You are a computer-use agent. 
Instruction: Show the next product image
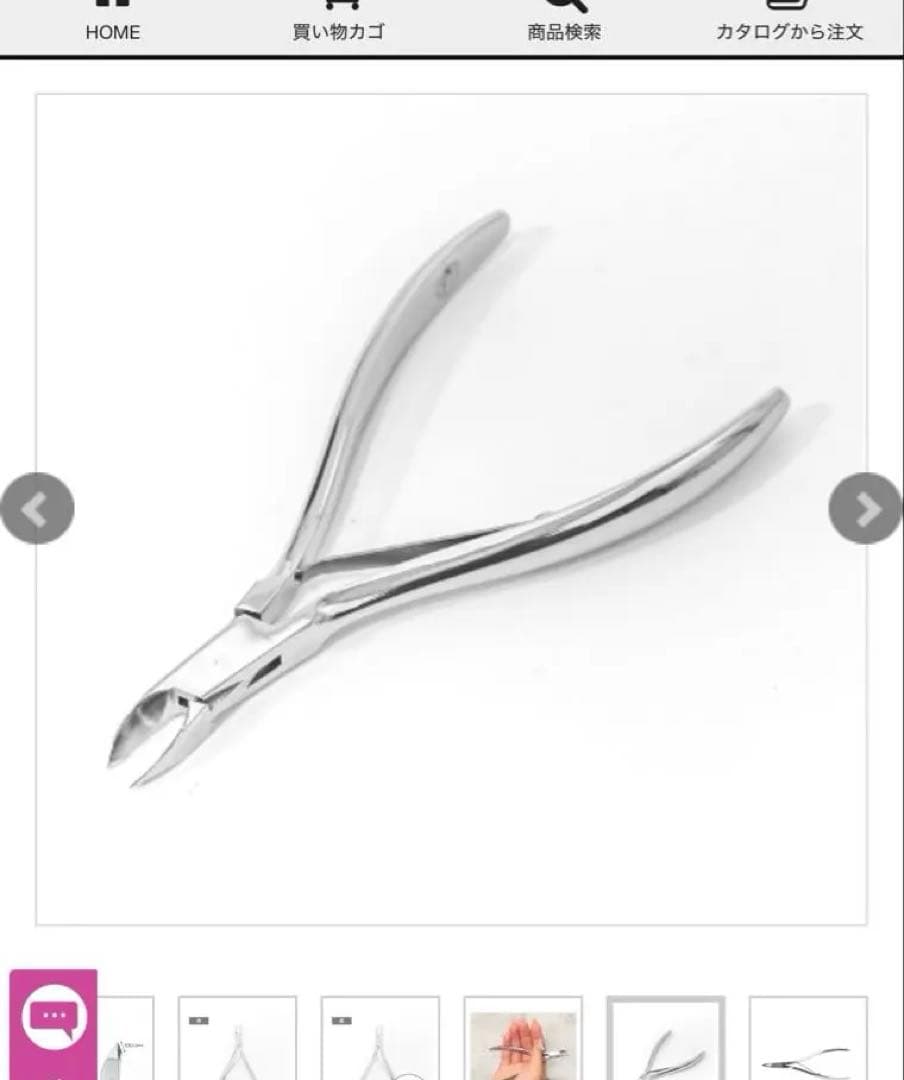[865, 509]
